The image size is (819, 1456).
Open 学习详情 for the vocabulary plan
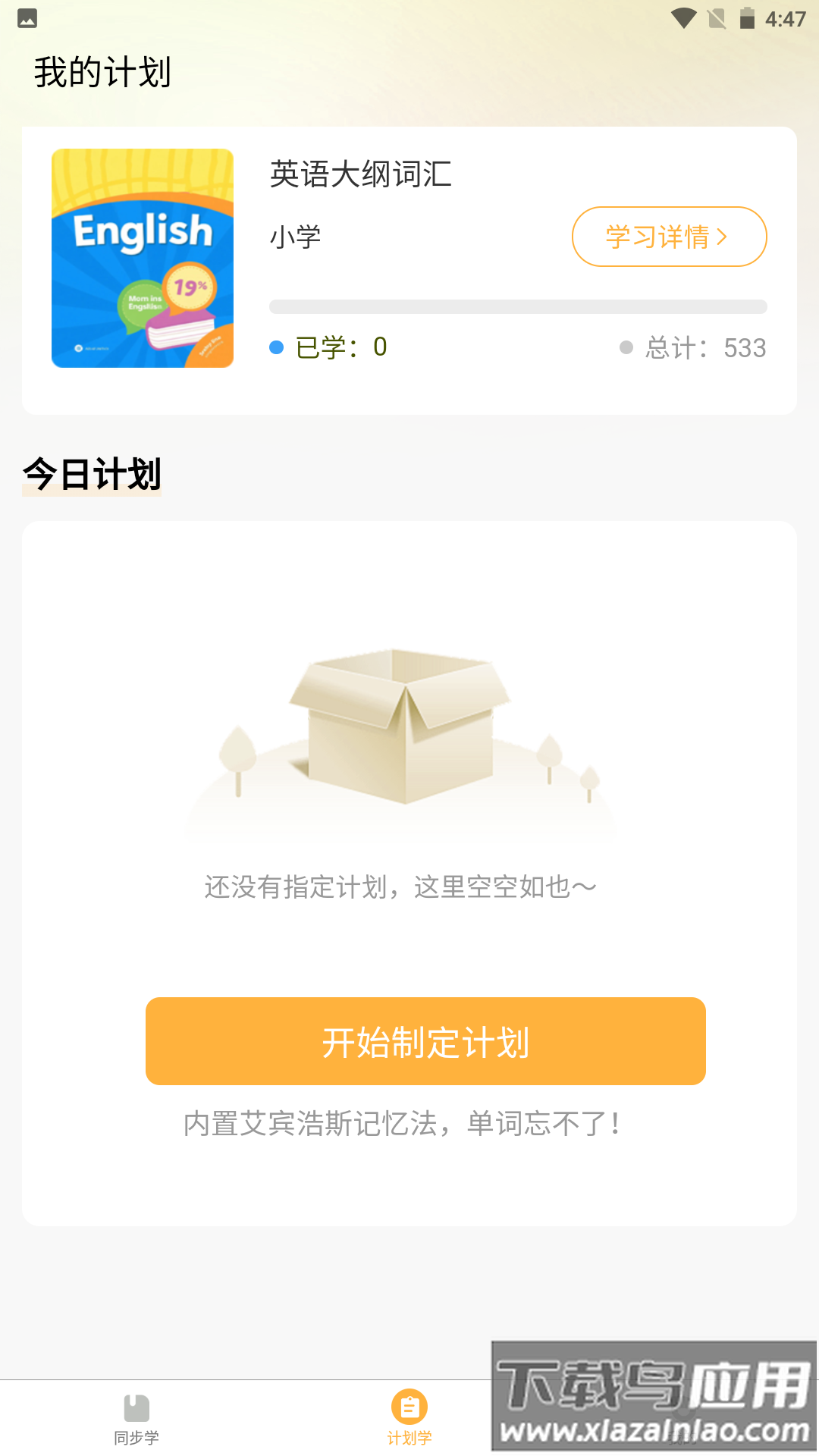[x=669, y=236]
